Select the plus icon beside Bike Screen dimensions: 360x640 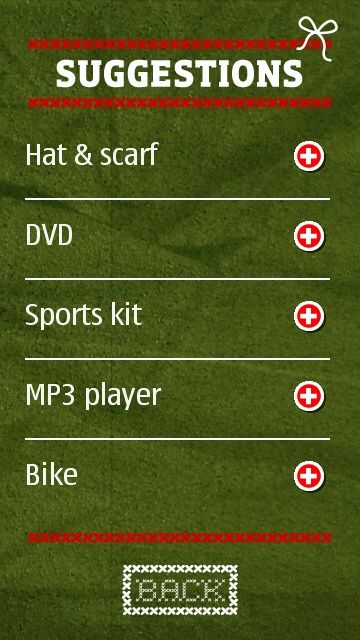(x=309, y=476)
